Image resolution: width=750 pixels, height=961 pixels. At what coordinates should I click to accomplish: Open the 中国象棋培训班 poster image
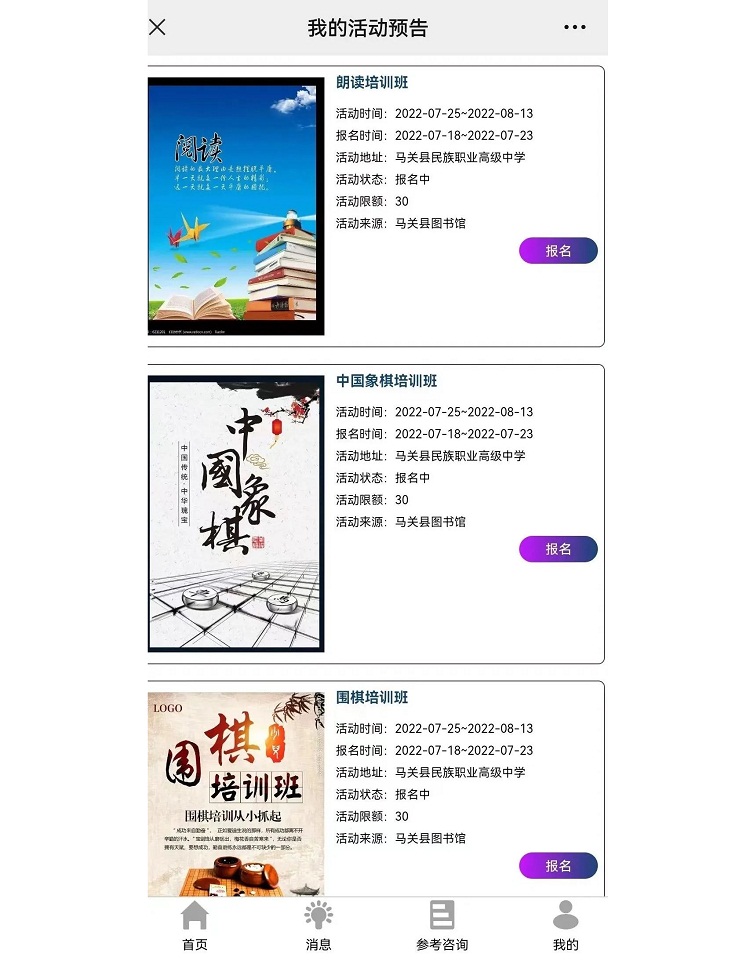[236, 514]
